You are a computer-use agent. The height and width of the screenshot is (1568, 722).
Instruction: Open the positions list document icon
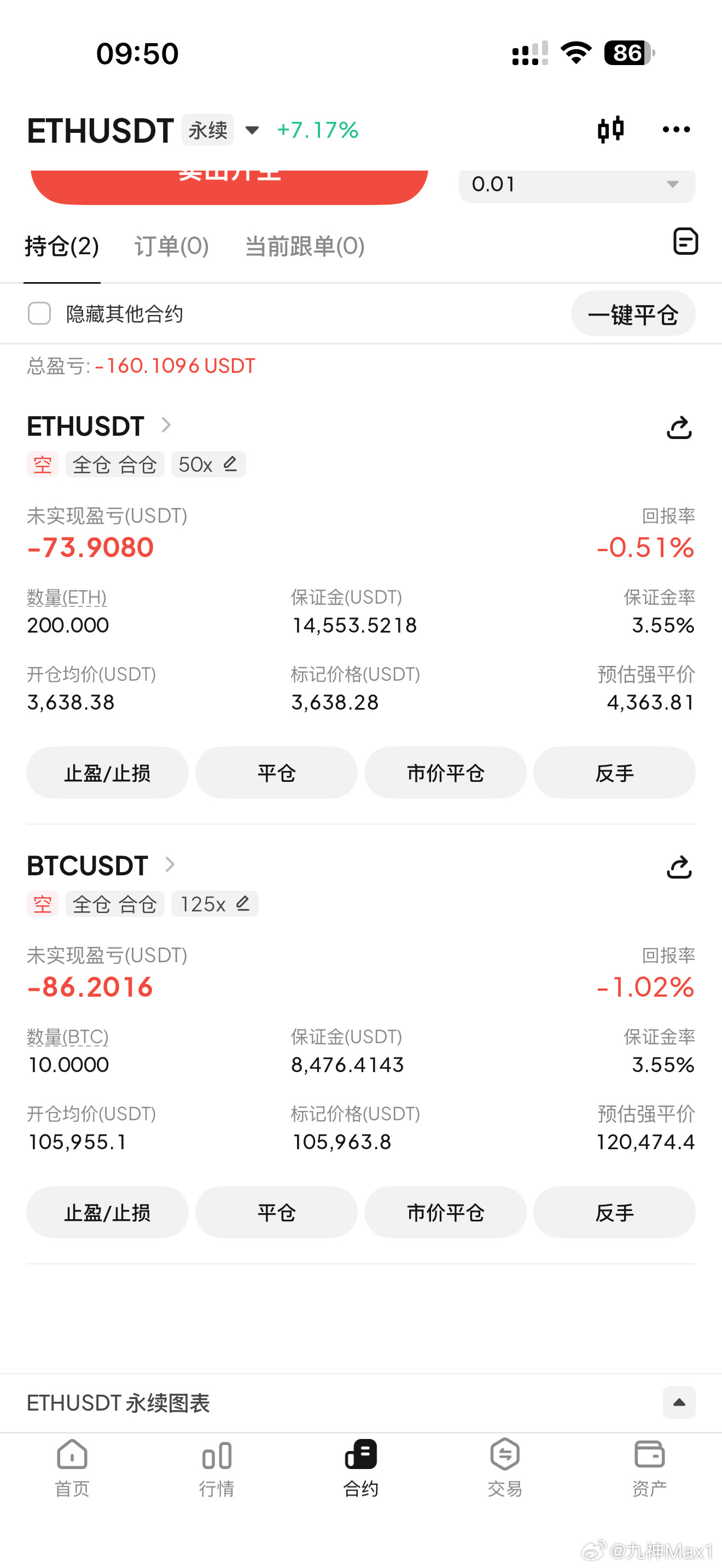pos(685,242)
